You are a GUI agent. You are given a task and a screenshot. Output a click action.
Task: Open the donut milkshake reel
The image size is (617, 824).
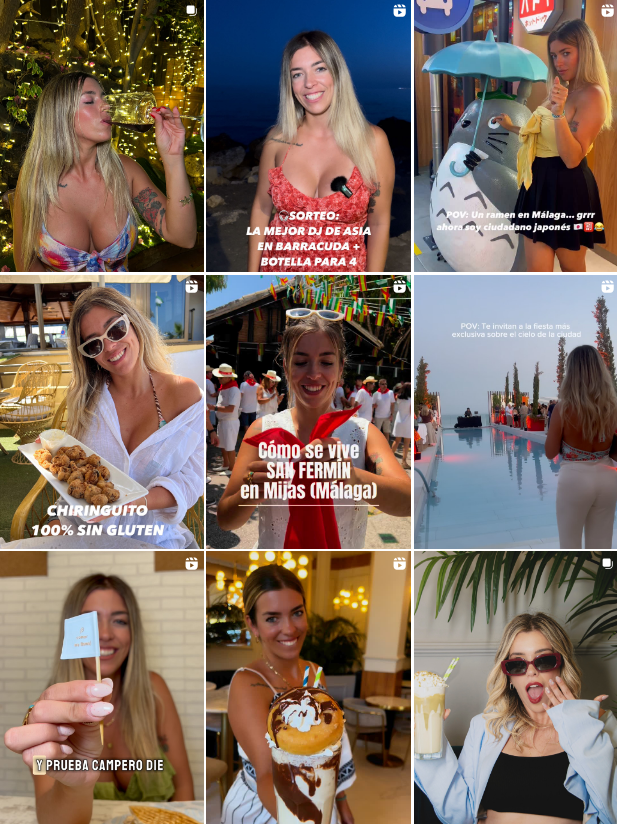coord(308,687)
